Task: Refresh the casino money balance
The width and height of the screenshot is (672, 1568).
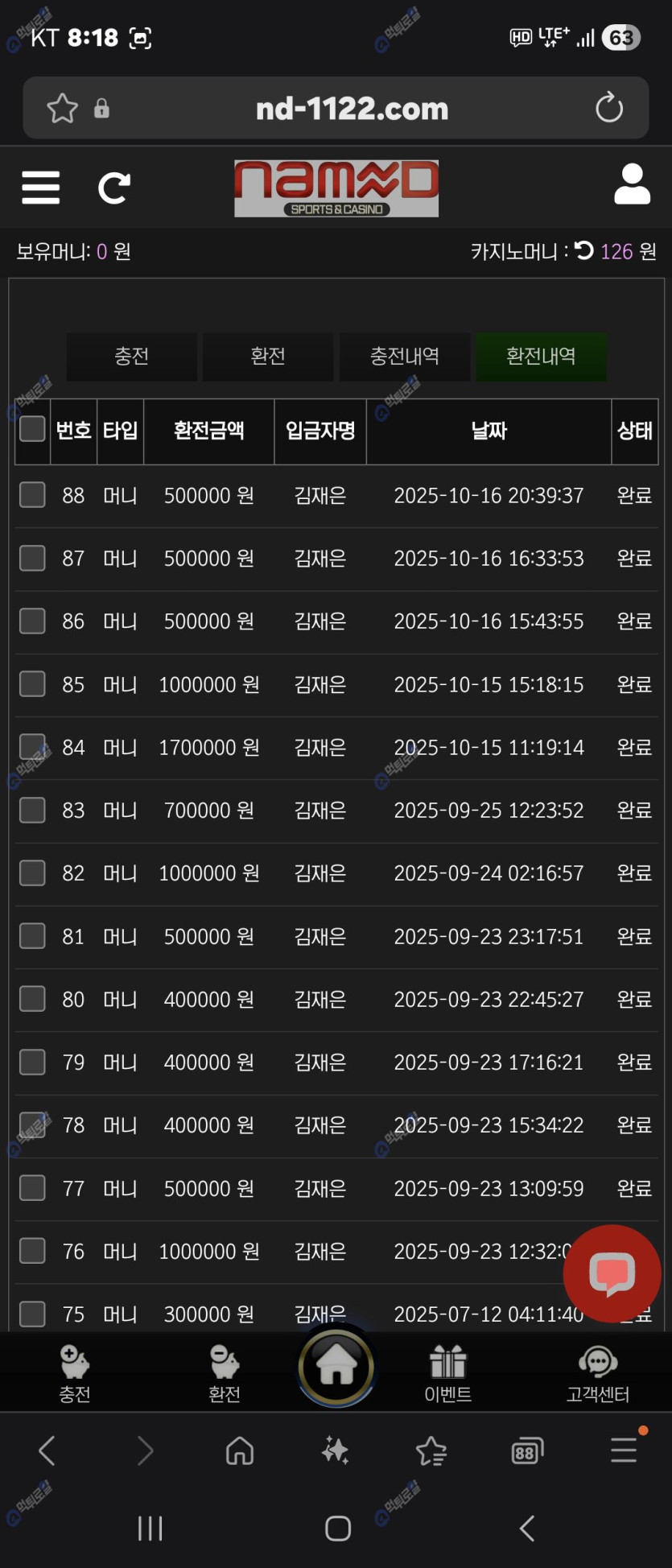Action: tap(584, 251)
